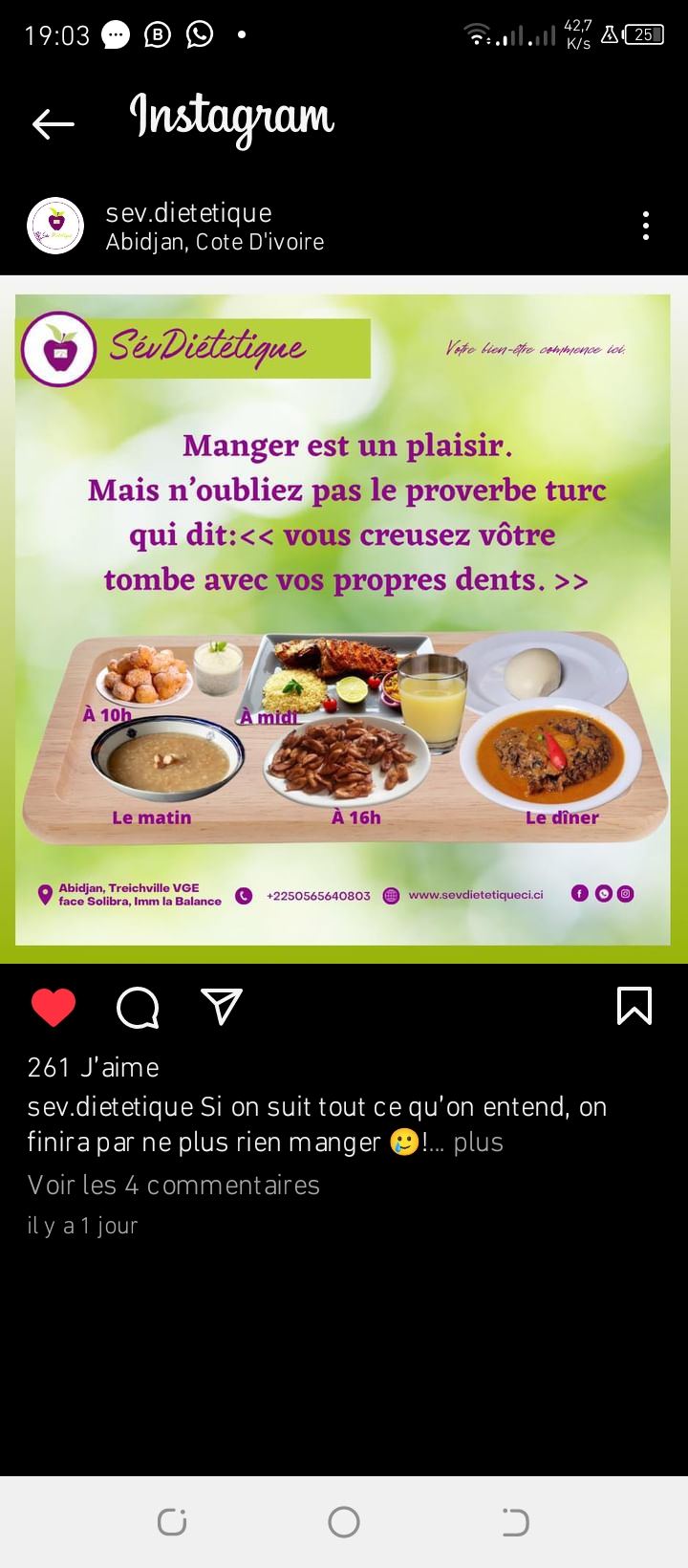Open the system recent apps button
This screenshot has width=688, height=1568.
(x=172, y=1521)
